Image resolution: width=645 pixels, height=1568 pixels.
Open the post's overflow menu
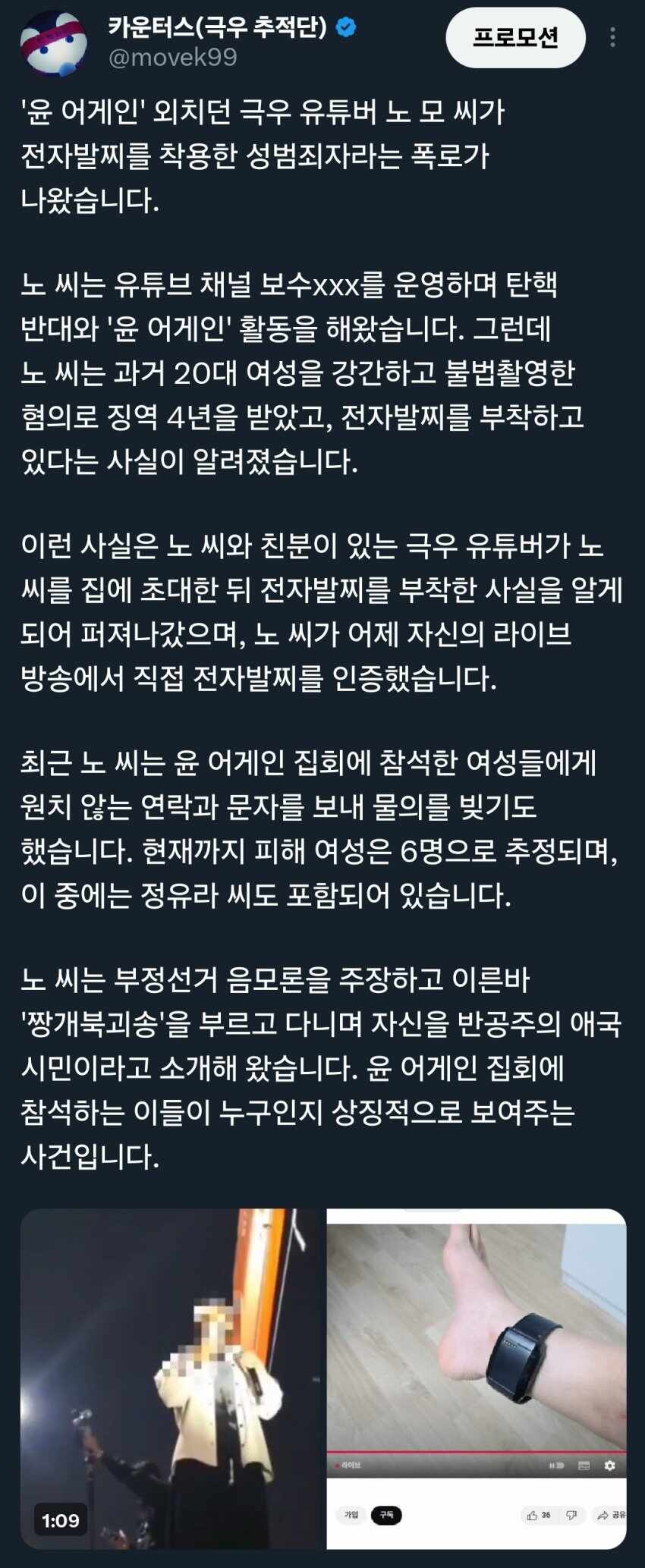click(612, 37)
